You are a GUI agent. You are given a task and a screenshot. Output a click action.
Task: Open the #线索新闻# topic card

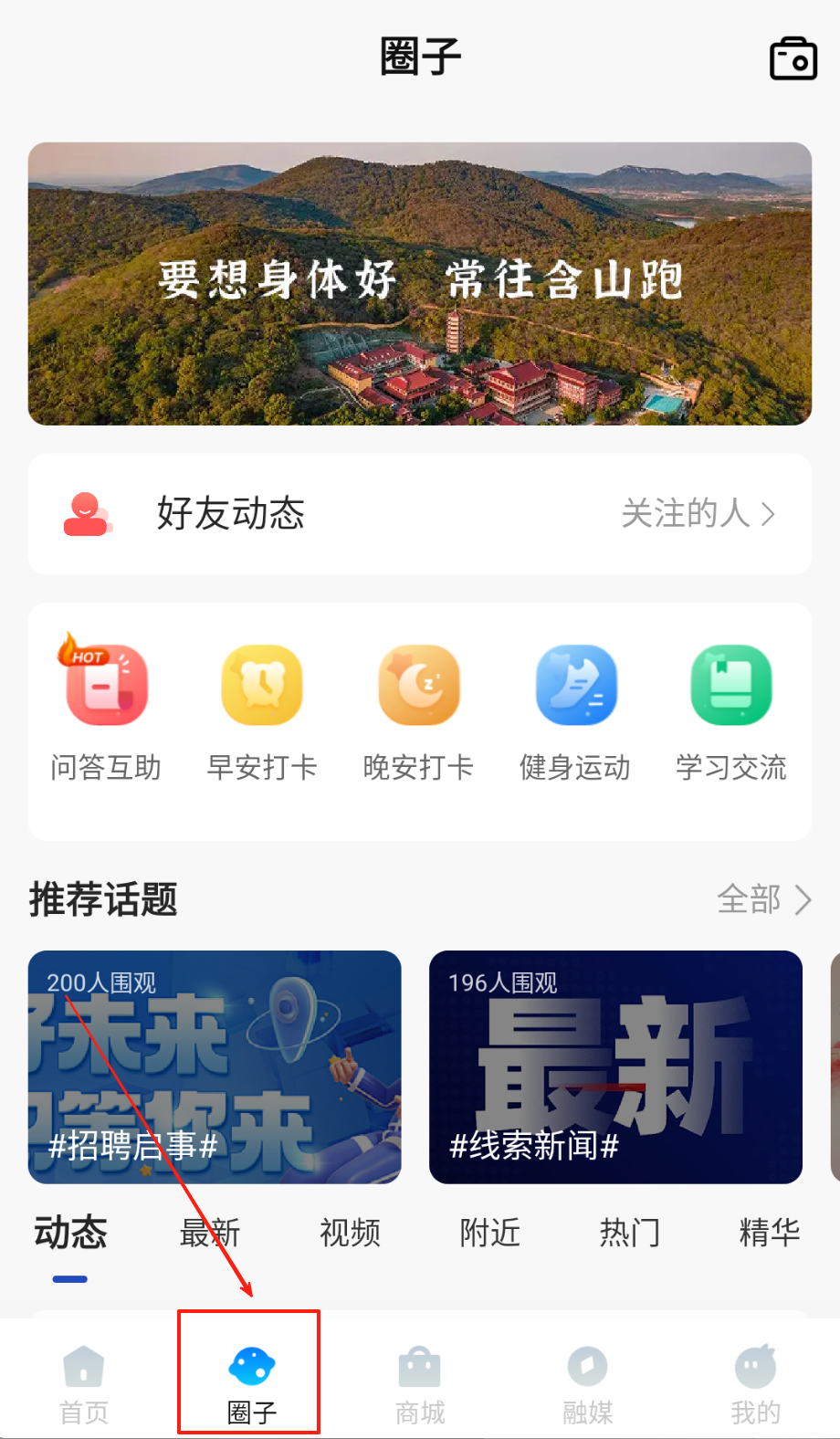[615, 1066]
